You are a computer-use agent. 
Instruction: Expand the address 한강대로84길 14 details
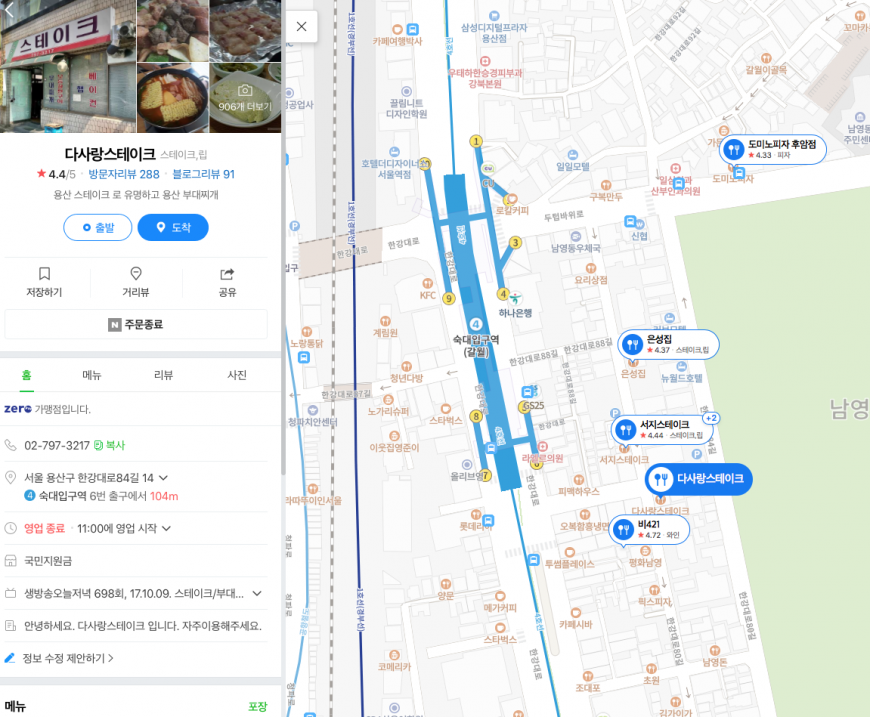163,478
